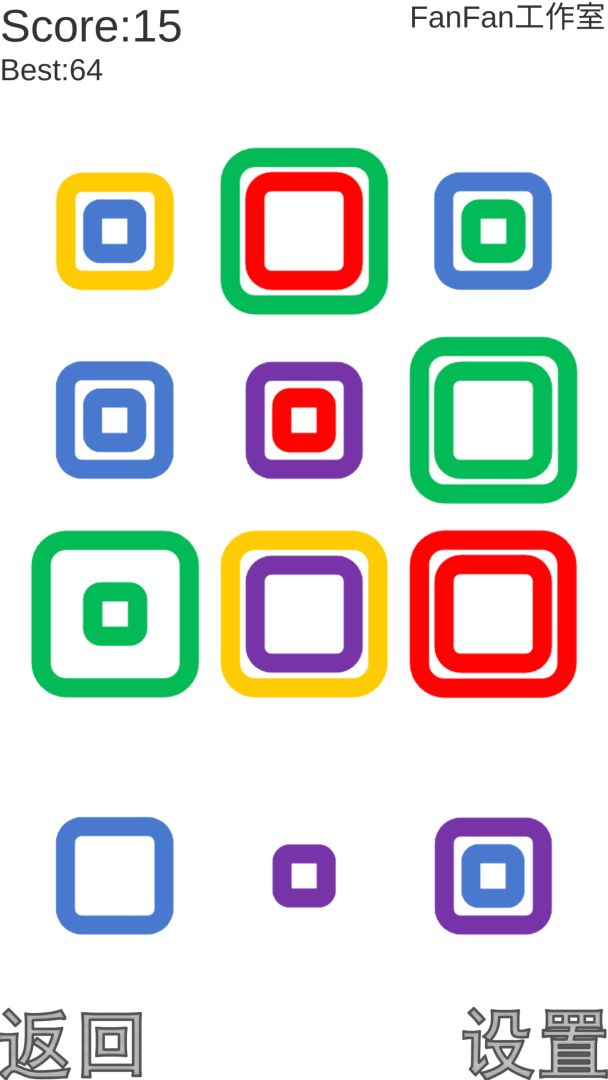Tap the 返回 back button

pos(72,1043)
